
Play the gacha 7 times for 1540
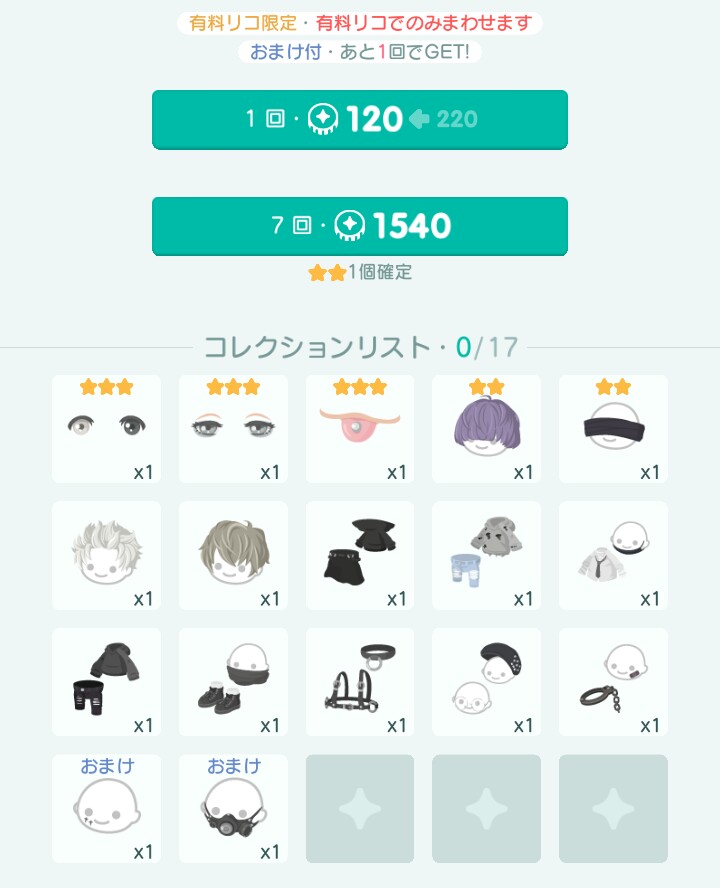(360, 226)
